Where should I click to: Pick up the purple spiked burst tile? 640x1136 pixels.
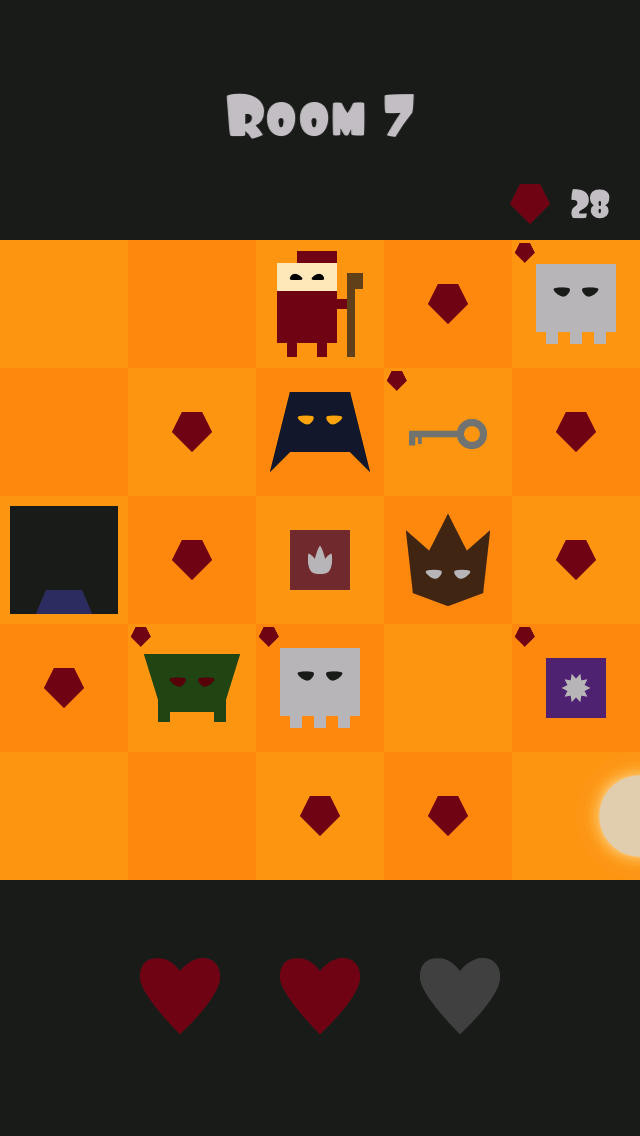tap(575, 688)
